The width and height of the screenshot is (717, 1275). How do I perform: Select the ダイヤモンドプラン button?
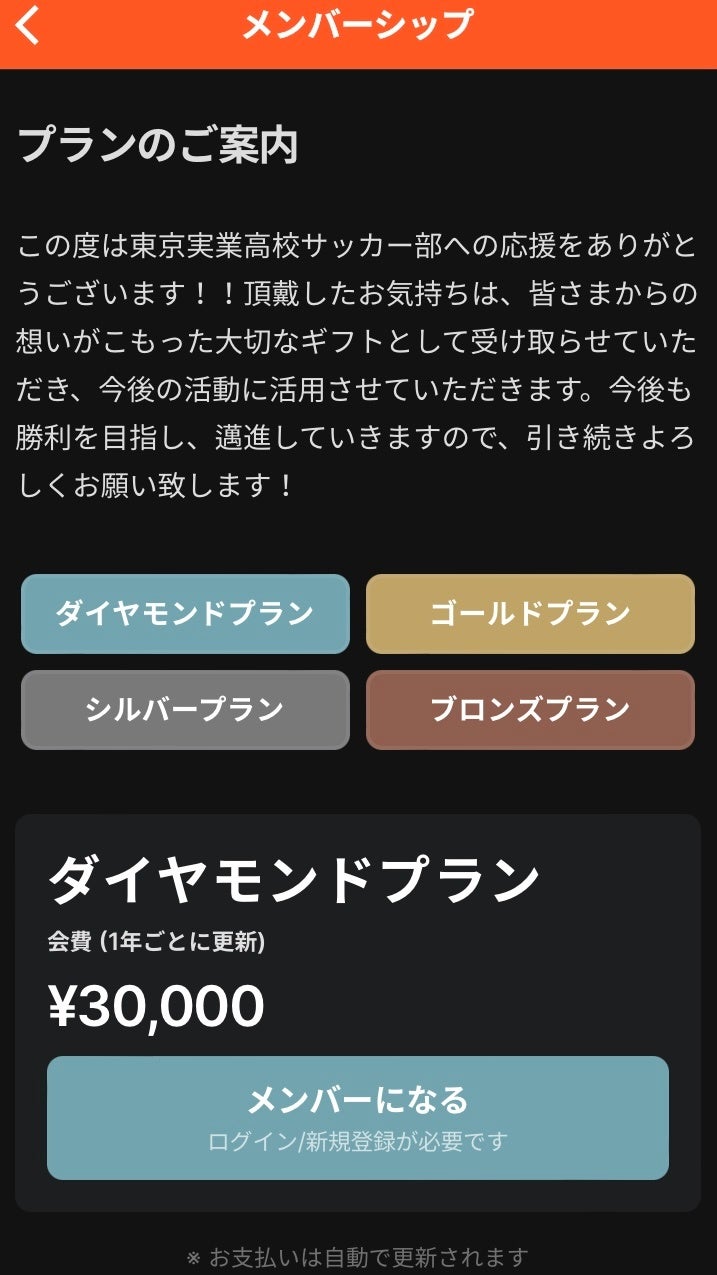[185, 614]
